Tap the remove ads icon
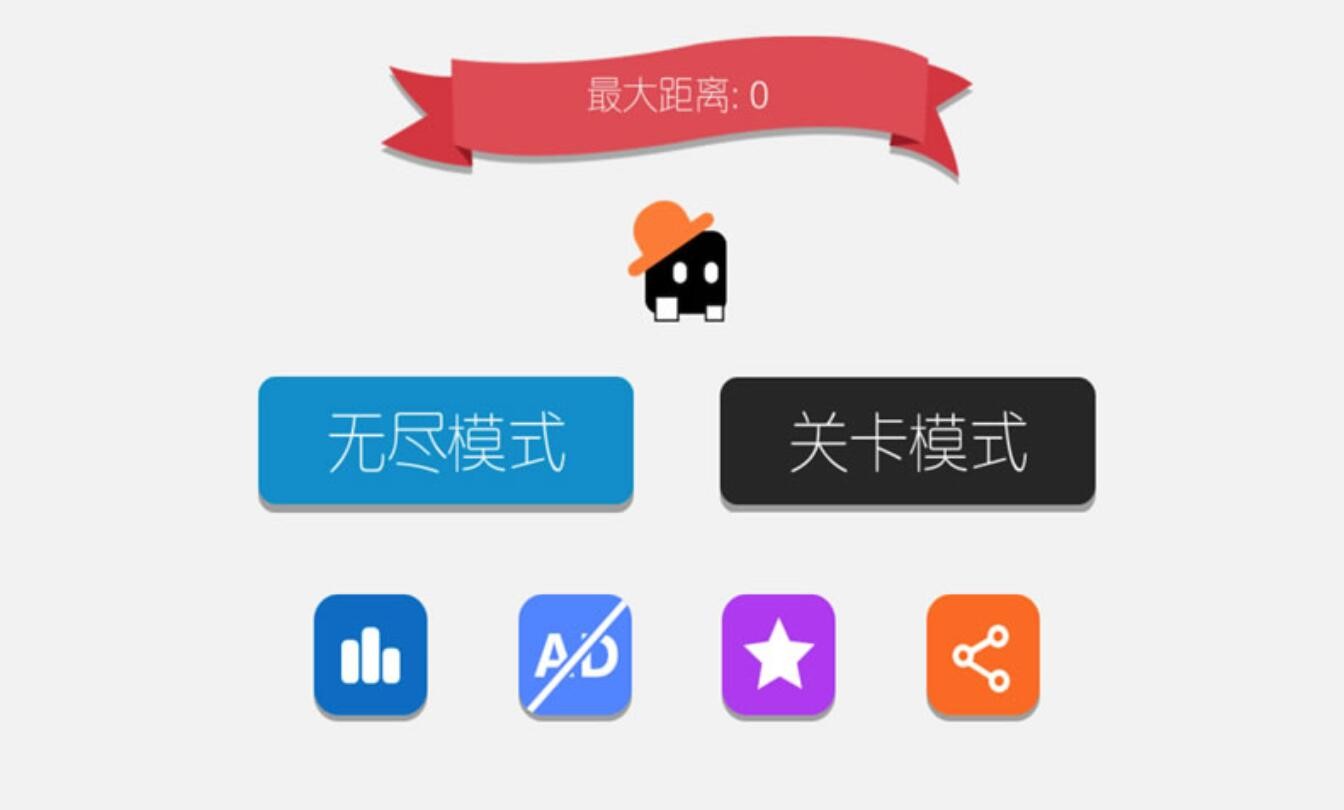The image size is (1344, 810). 575,654
